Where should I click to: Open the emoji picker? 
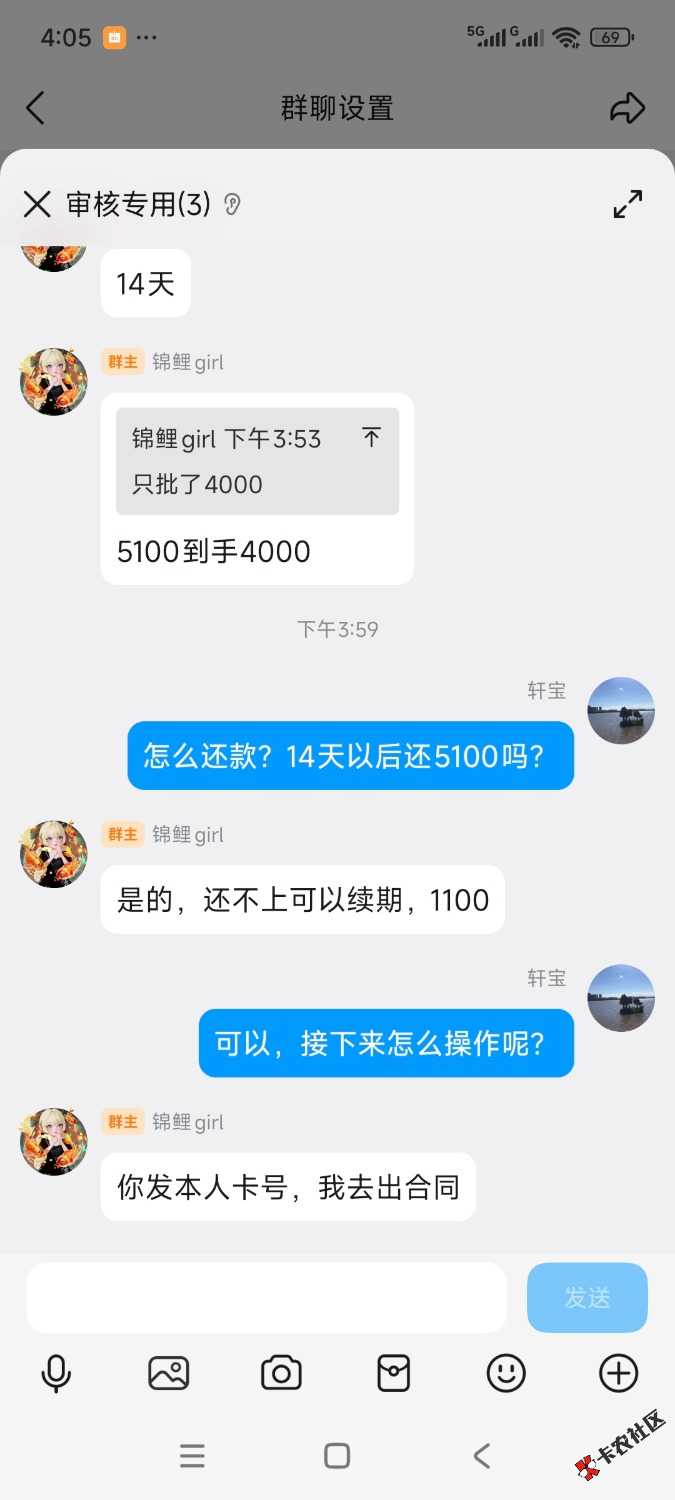506,1373
